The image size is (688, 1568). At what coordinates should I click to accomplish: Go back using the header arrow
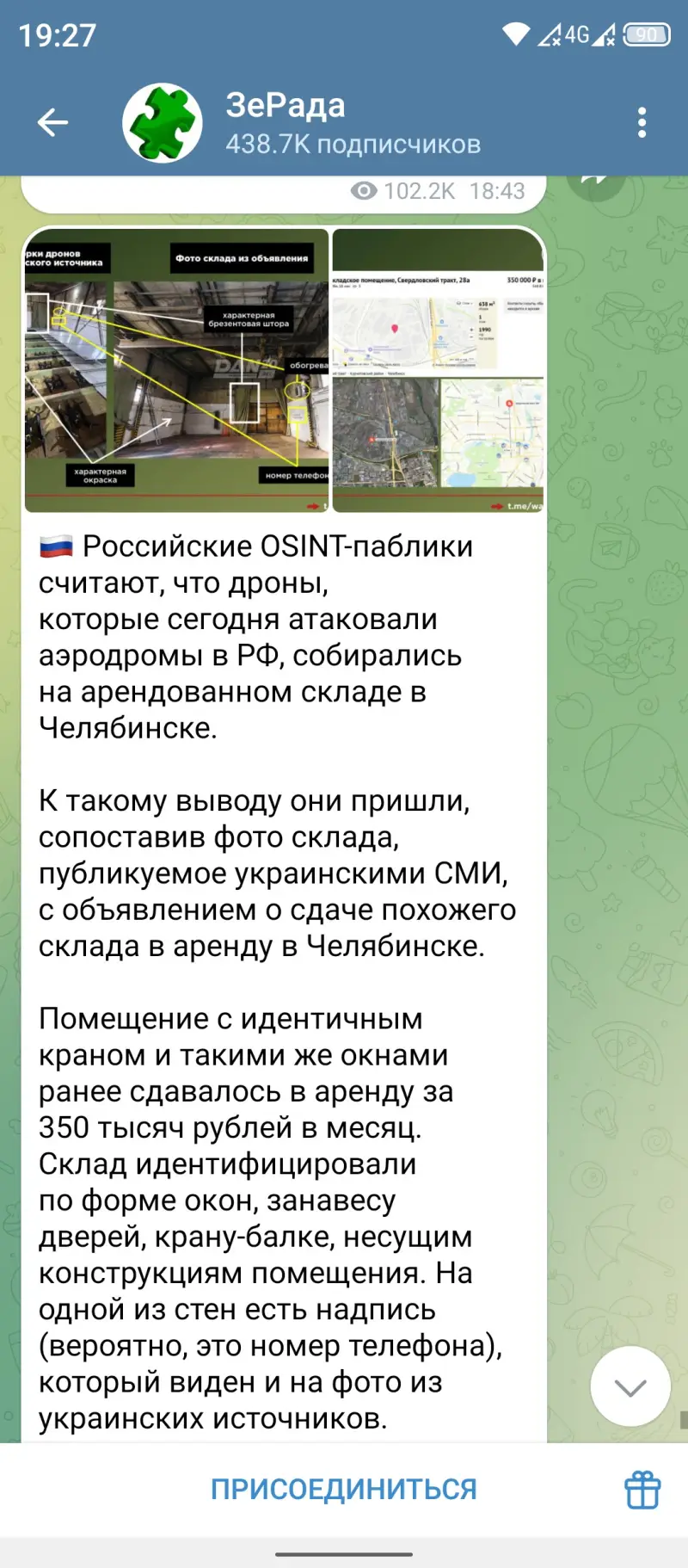pyautogui.click(x=52, y=123)
